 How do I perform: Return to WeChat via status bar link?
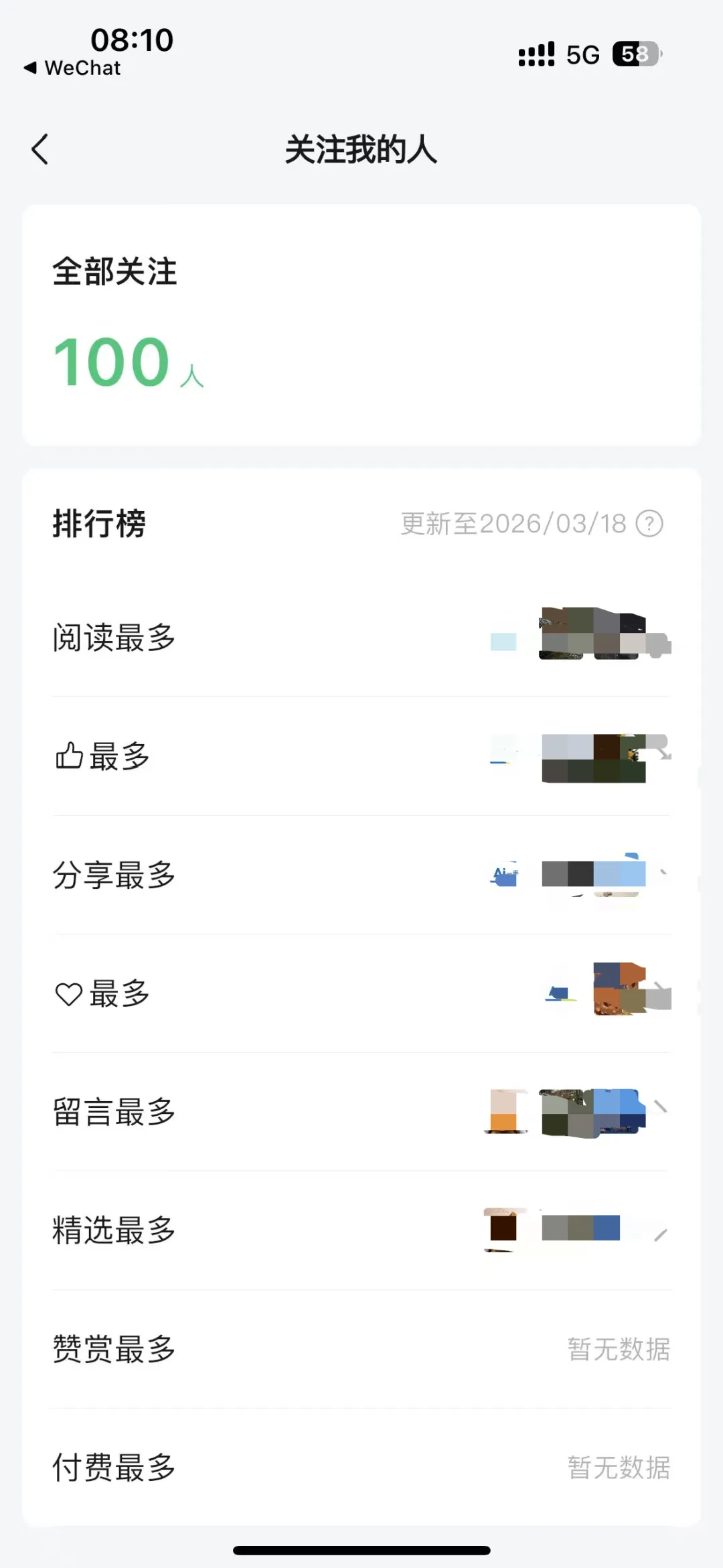[x=72, y=68]
